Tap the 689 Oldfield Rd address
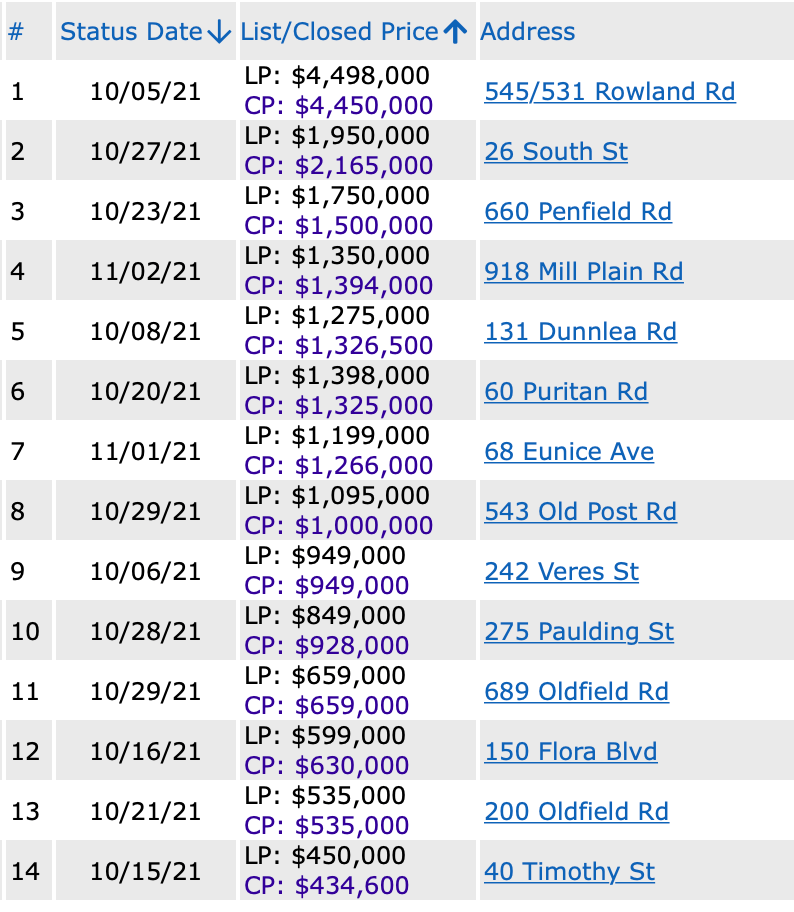This screenshot has width=794, height=912. pyautogui.click(x=577, y=692)
